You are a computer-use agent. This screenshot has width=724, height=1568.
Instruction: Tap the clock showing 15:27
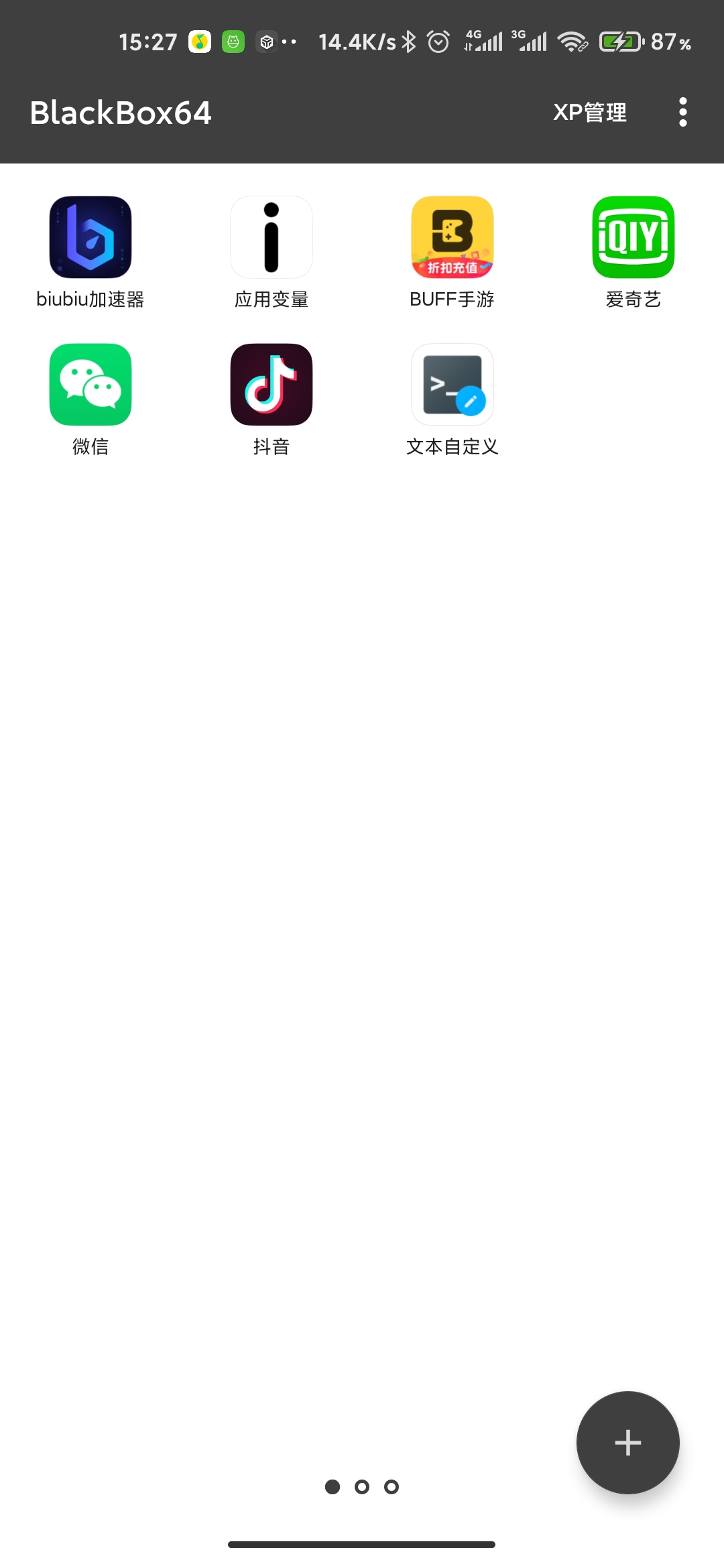(x=148, y=42)
